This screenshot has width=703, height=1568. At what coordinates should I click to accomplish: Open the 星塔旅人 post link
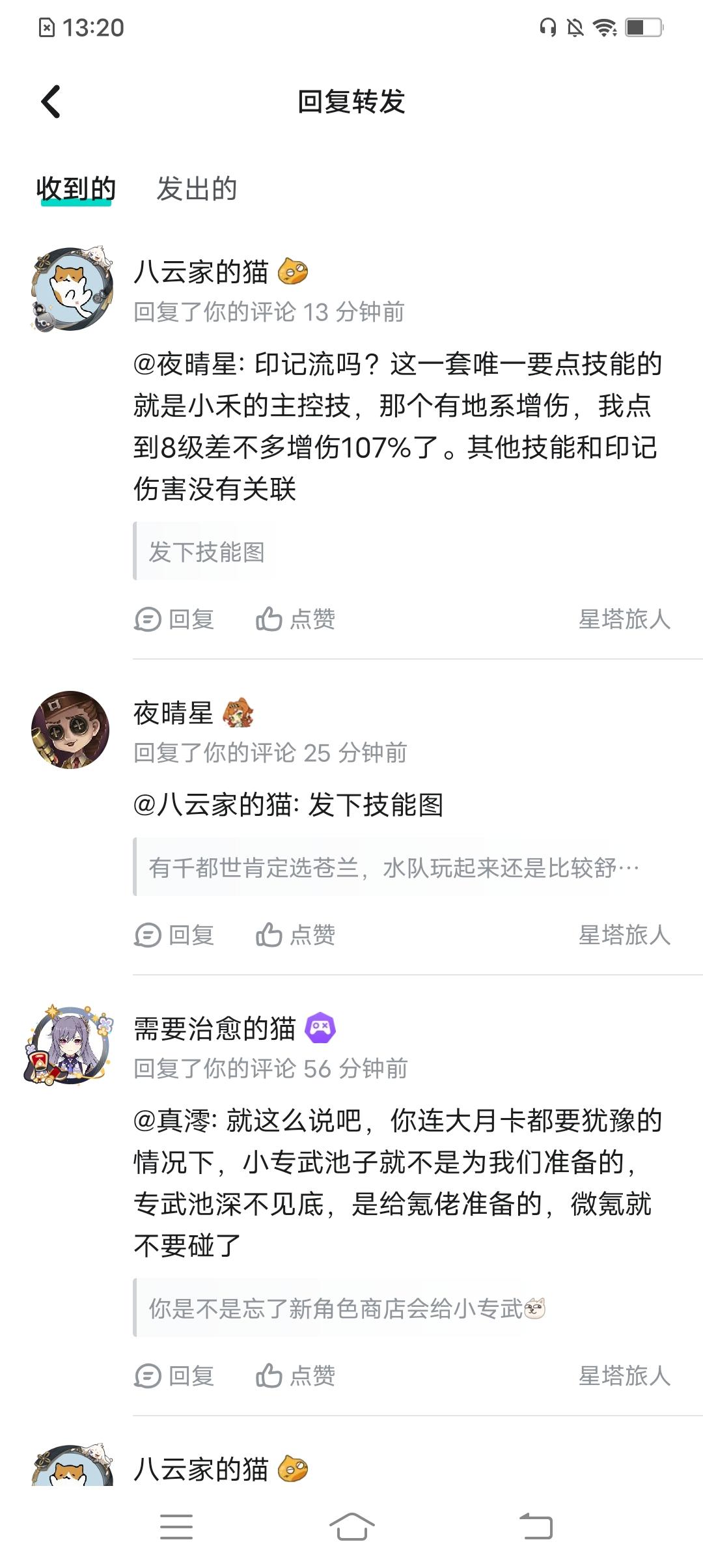[x=625, y=621]
